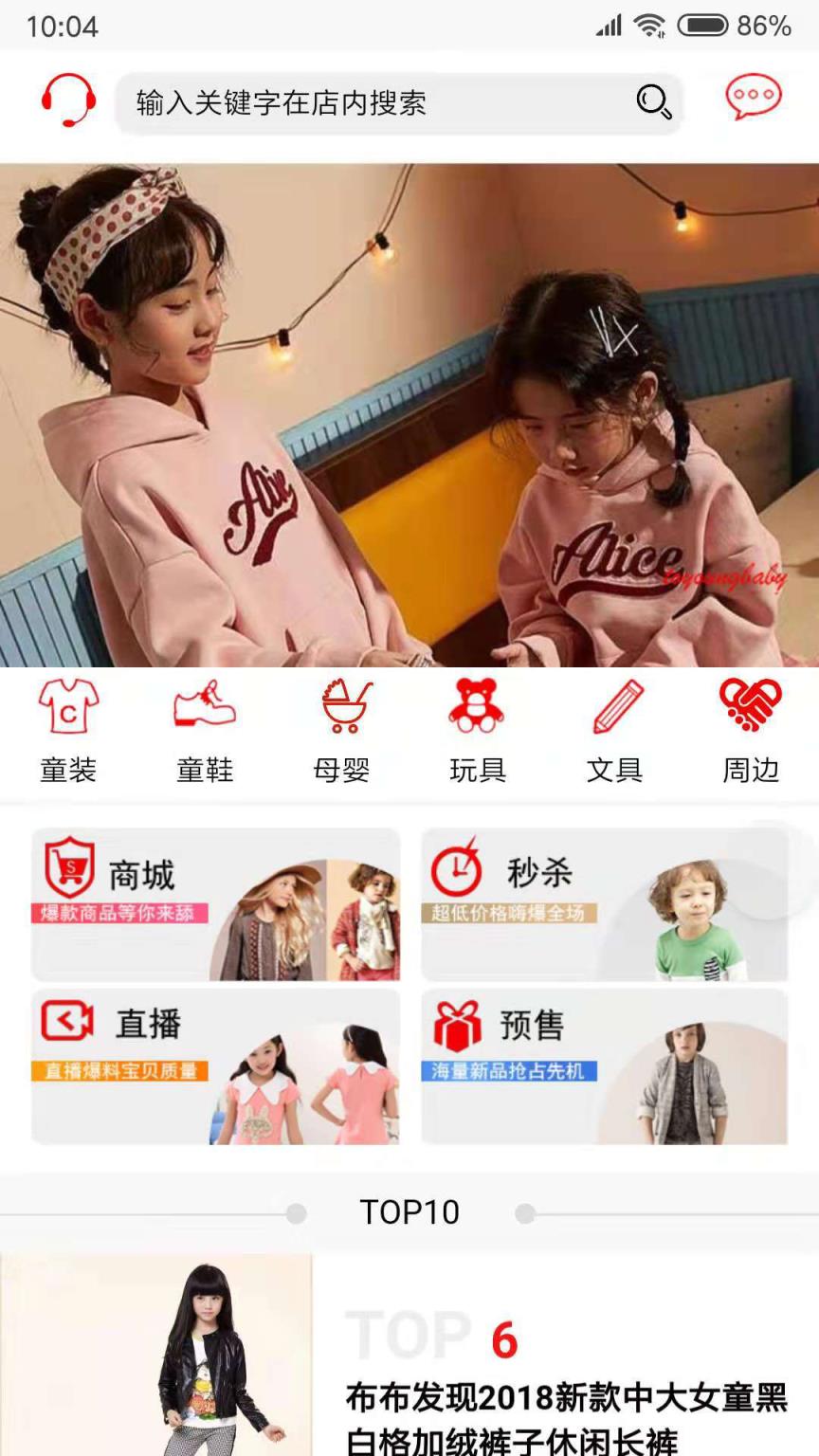Open customer service headset icon
Screen dimensions: 819x1456
coord(68,100)
